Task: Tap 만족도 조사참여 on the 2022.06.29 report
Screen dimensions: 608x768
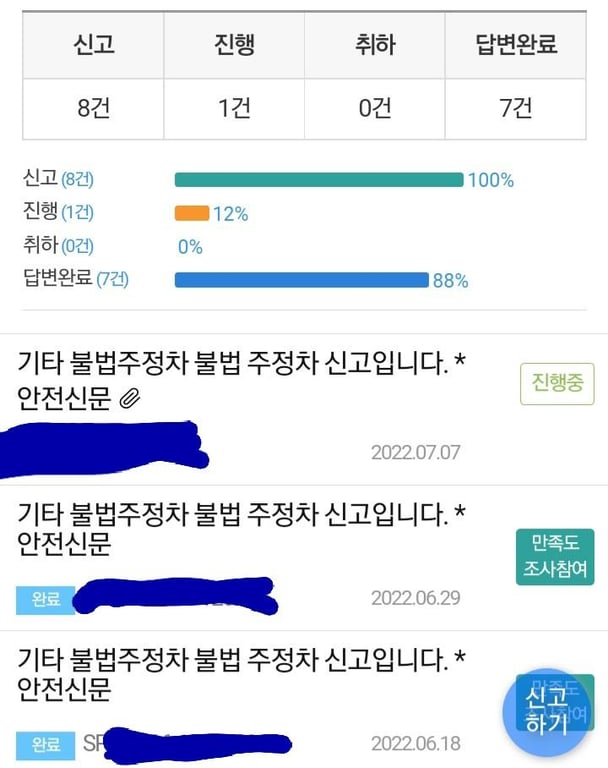Action: pyautogui.click(x=555, y=557)
